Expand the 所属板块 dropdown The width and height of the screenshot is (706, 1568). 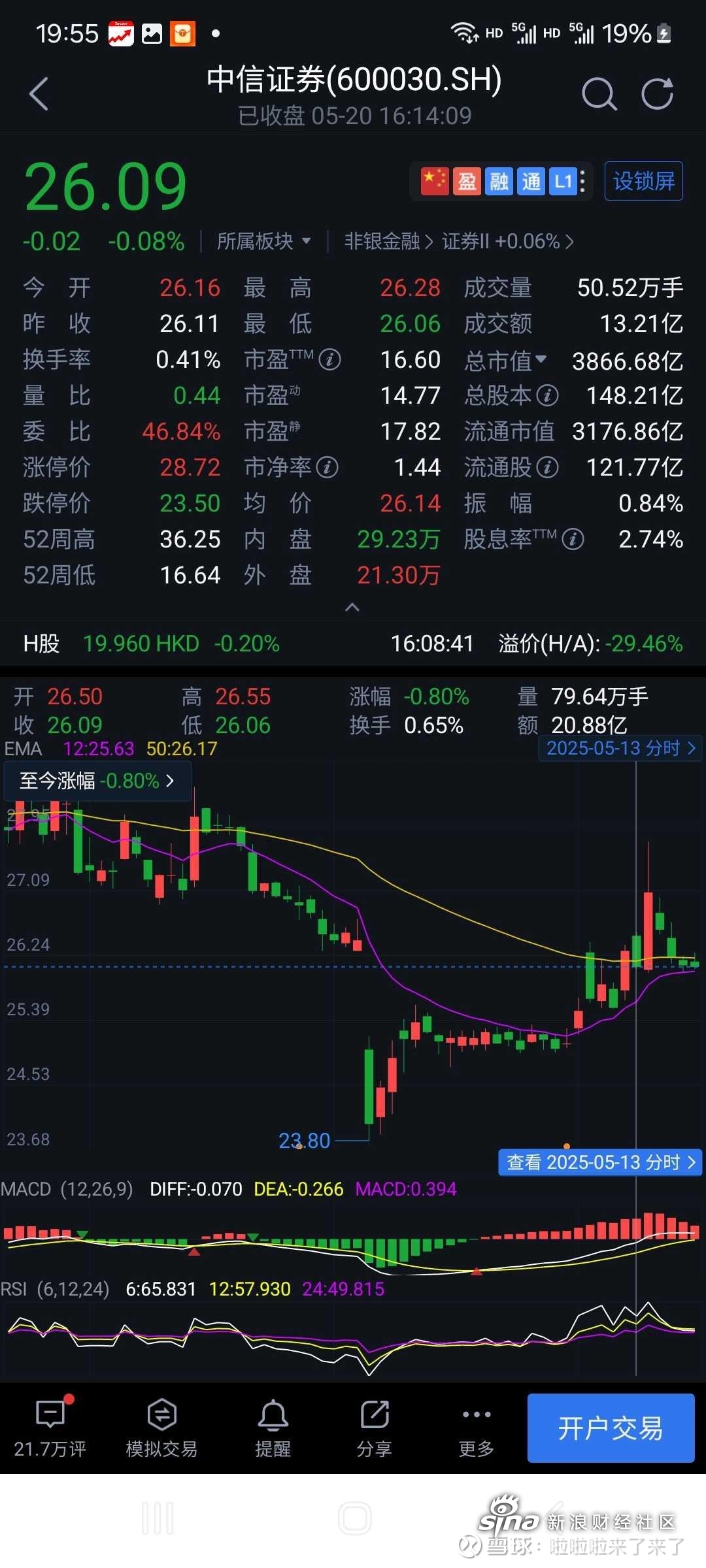(263, 241)
